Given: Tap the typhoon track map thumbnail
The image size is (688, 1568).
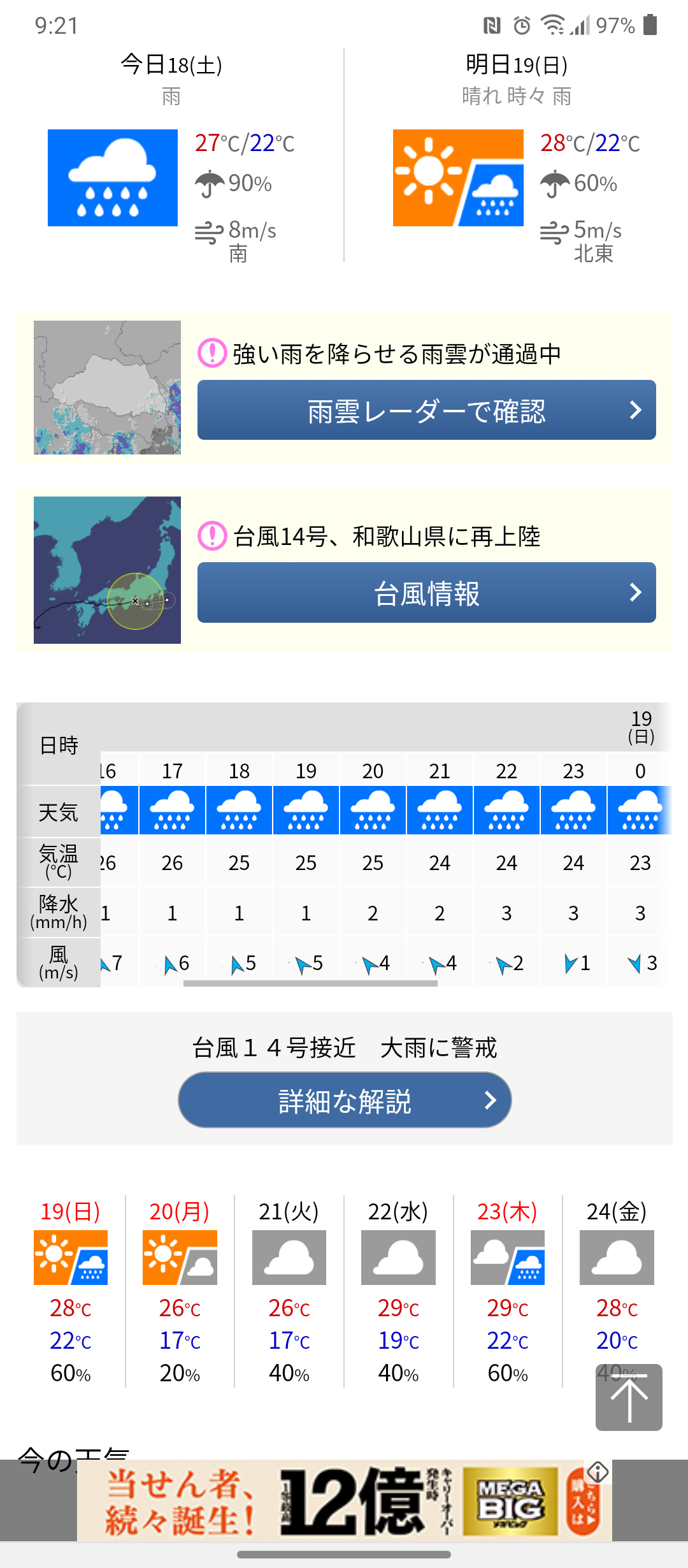Looking at the screenshot, I should click(x=107, y=570).
